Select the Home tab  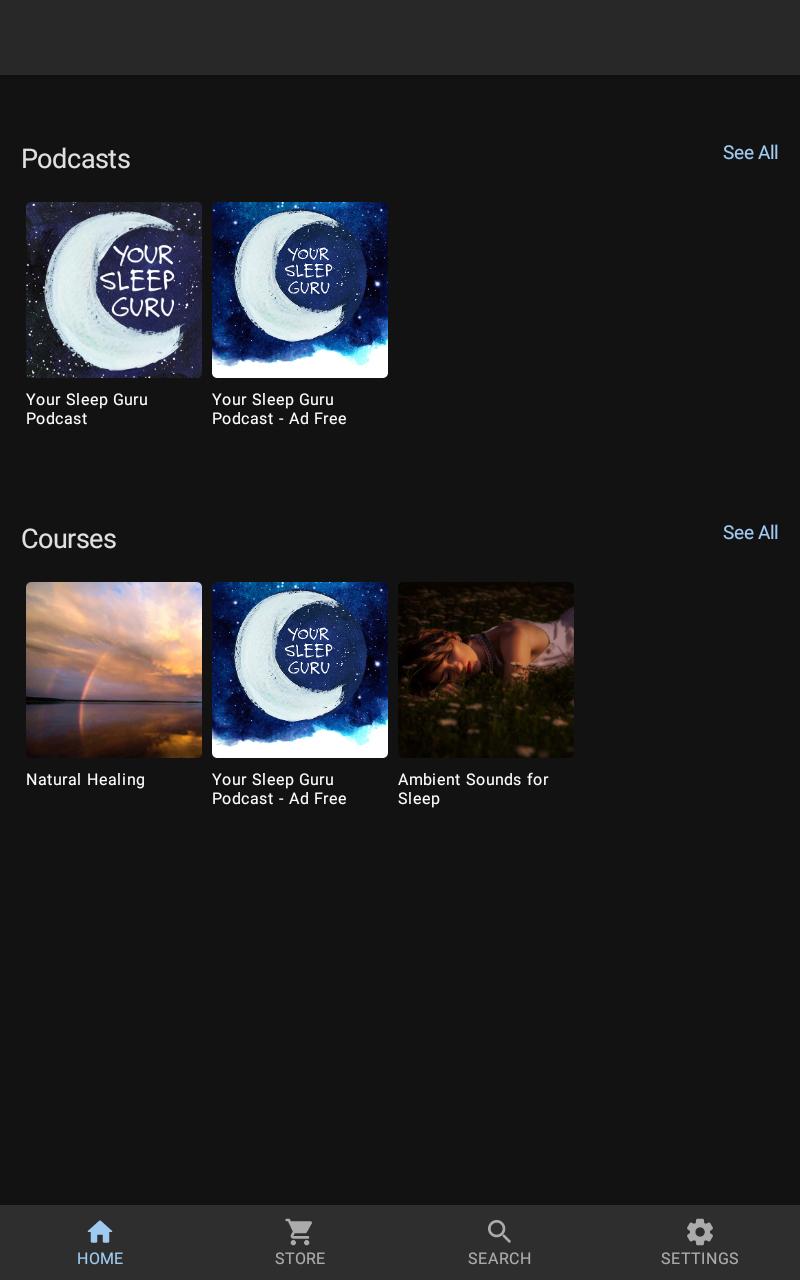pyautogui.click(x=100, y=1243)
